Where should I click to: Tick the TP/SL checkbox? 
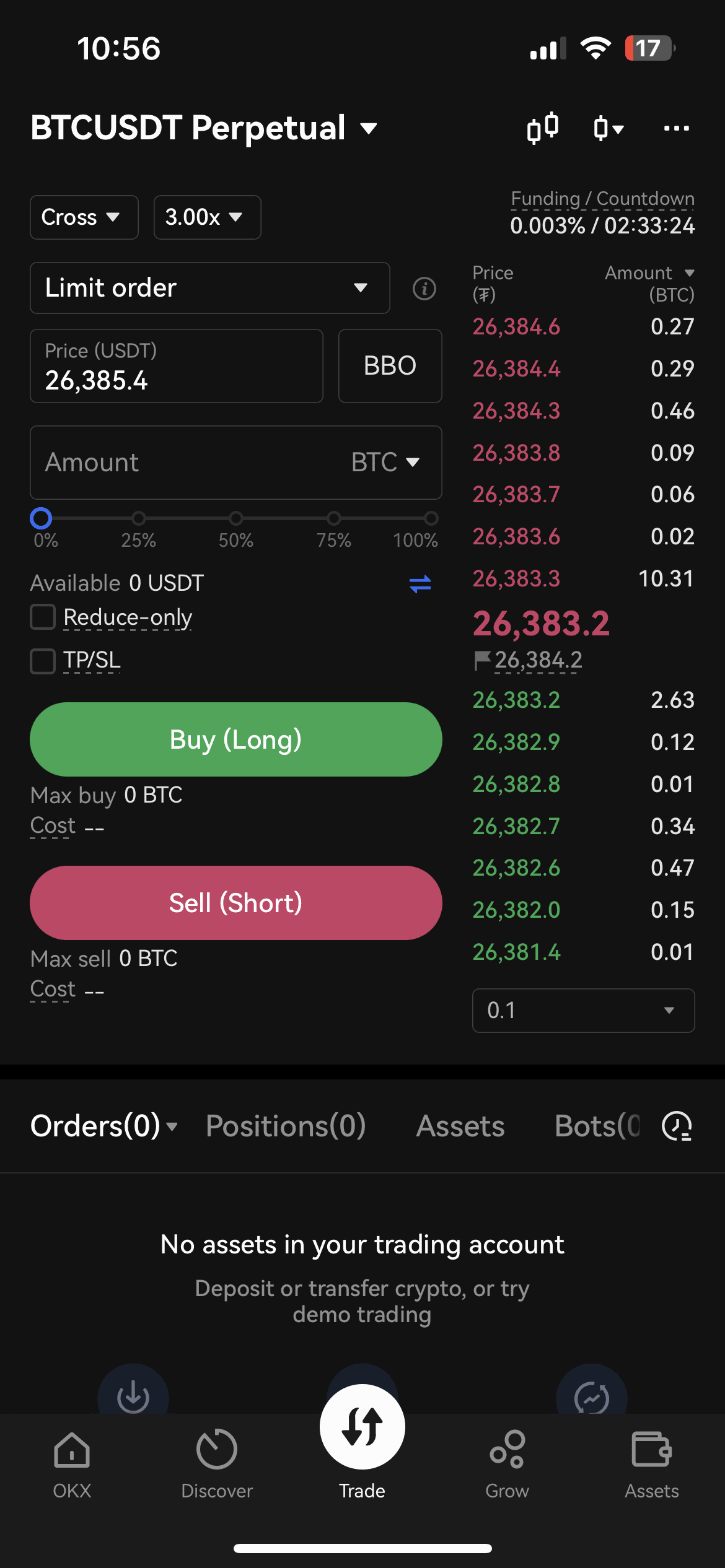(43, 661)
